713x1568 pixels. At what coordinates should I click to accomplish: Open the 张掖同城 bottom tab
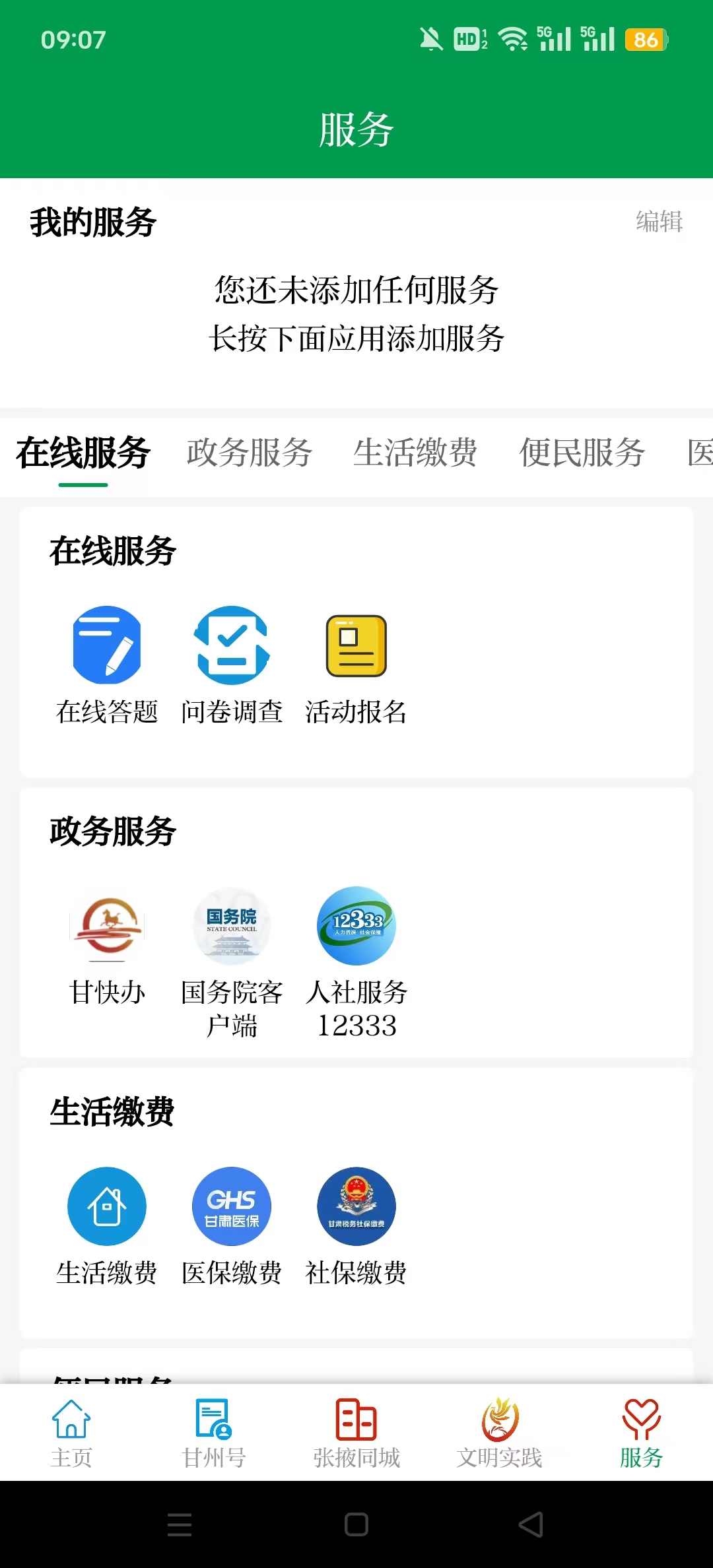pos(356,1432)
